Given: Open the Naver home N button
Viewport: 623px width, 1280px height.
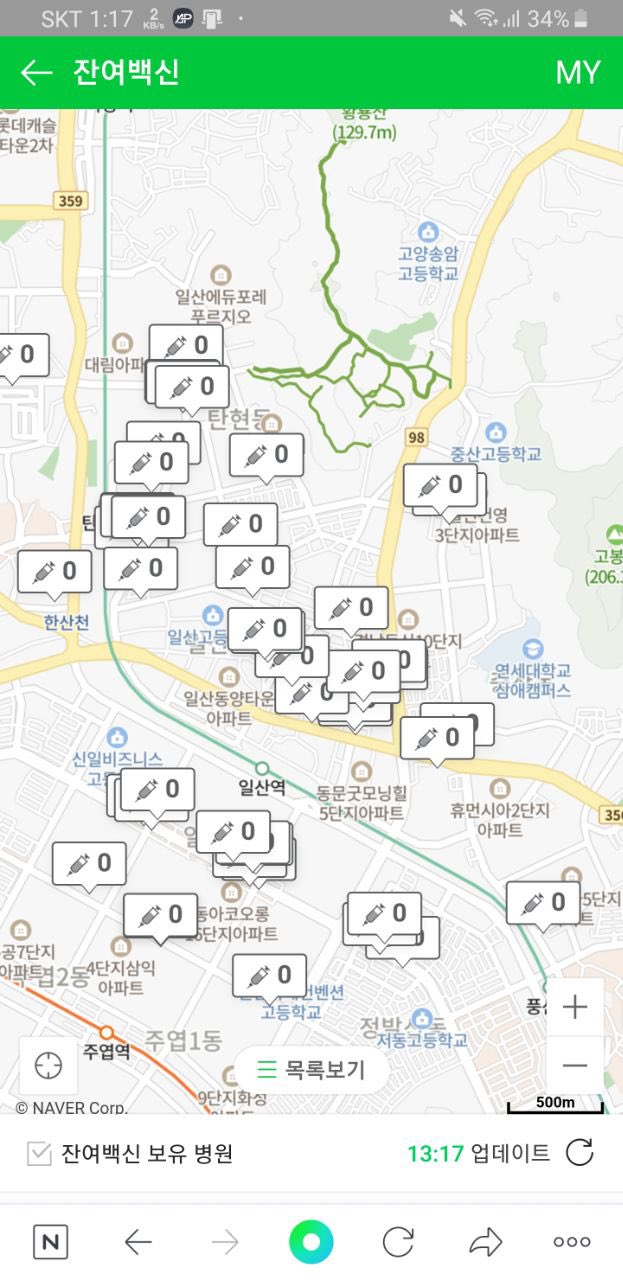Looking at the screenshot, I should pyautogui.click(x=51, y=1242).
